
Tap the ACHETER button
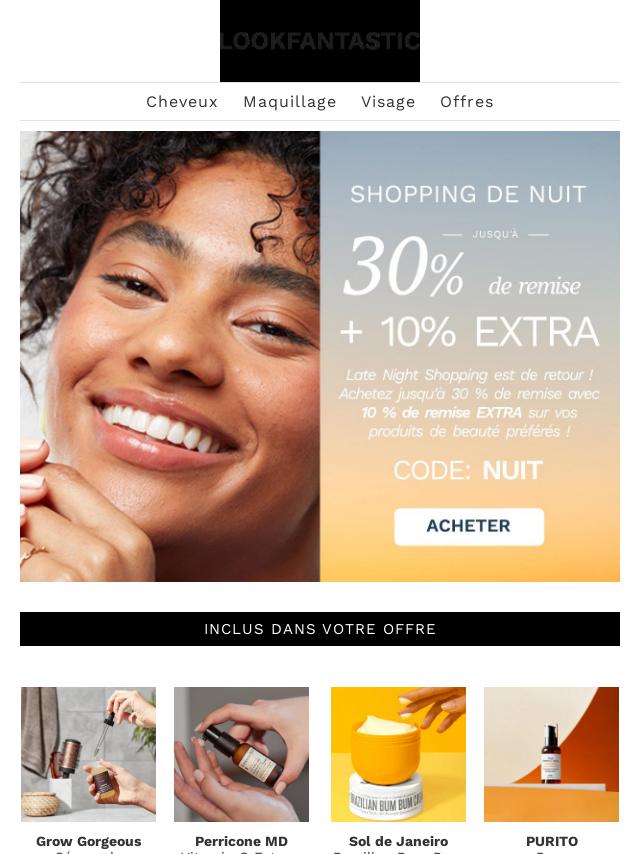pyautogui.click(x=468, y=526)
